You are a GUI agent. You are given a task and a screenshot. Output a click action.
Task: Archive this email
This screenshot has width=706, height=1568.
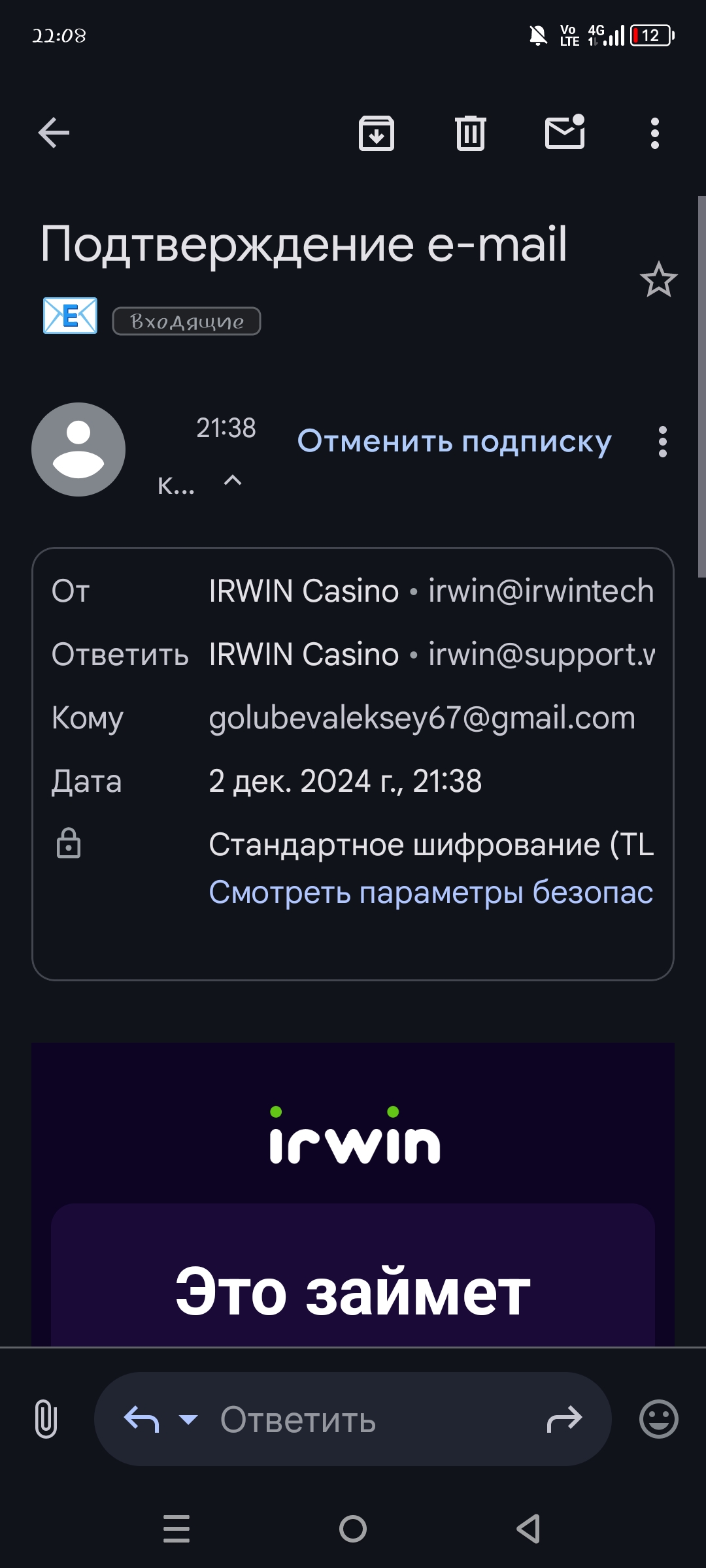[x=377, y=133]
